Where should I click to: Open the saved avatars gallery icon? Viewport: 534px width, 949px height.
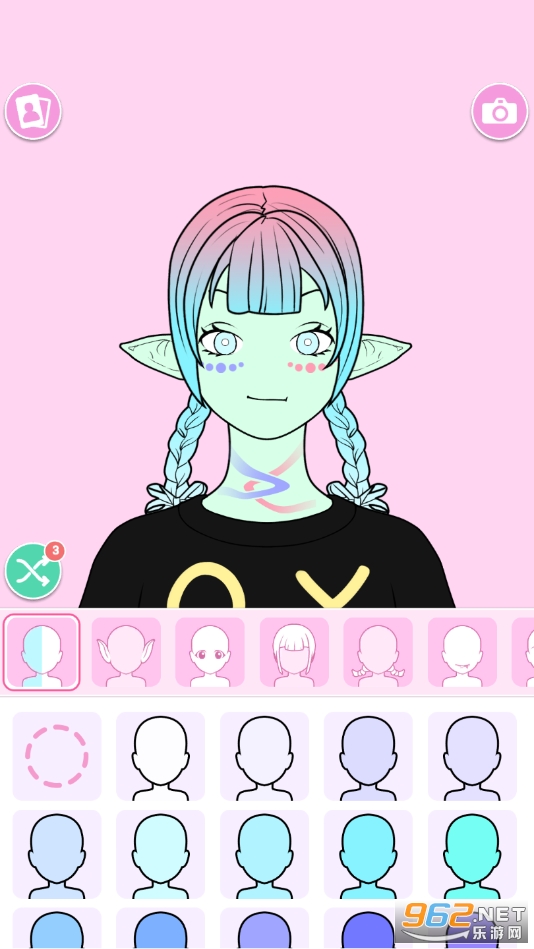coord(33,112)
